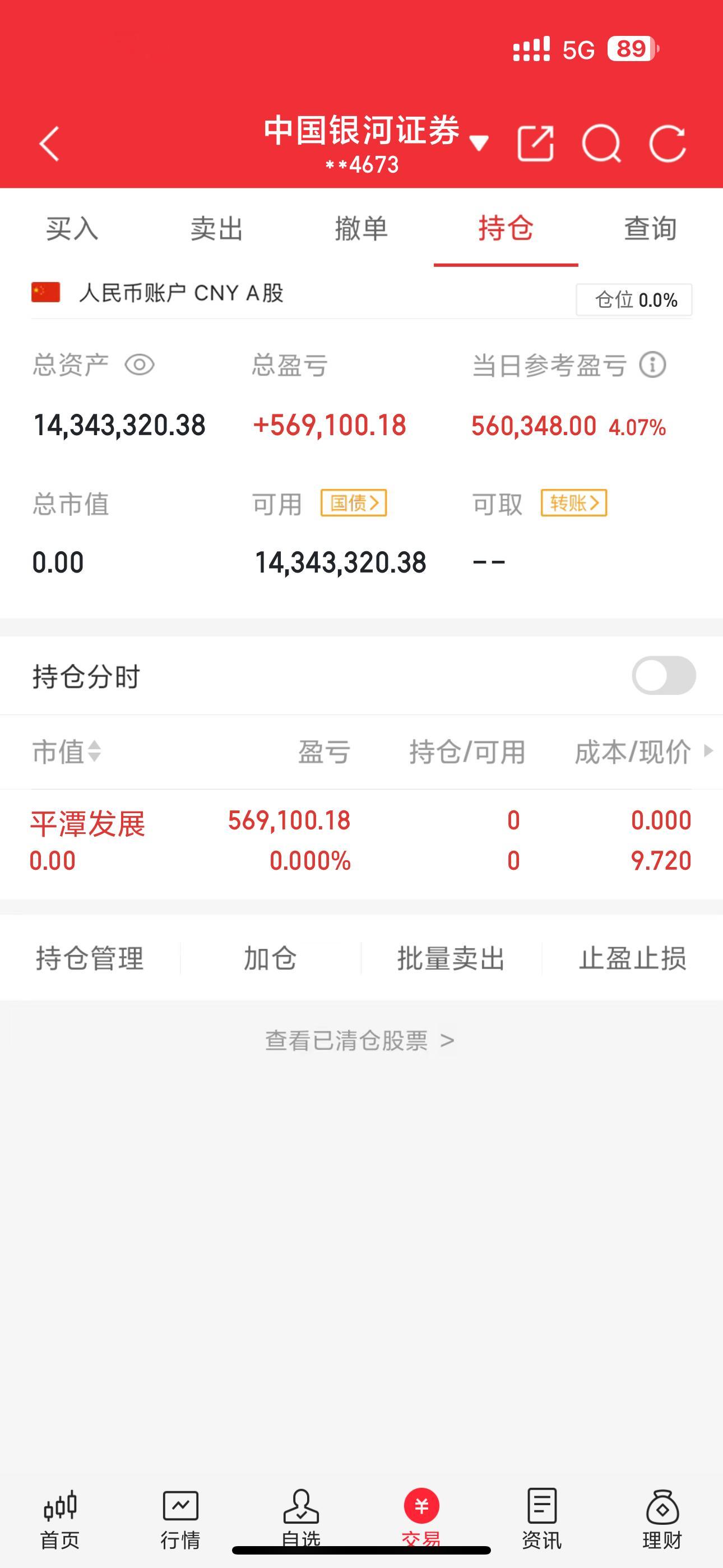Tap the 国债 chevron next to 可用

point(354,503)
